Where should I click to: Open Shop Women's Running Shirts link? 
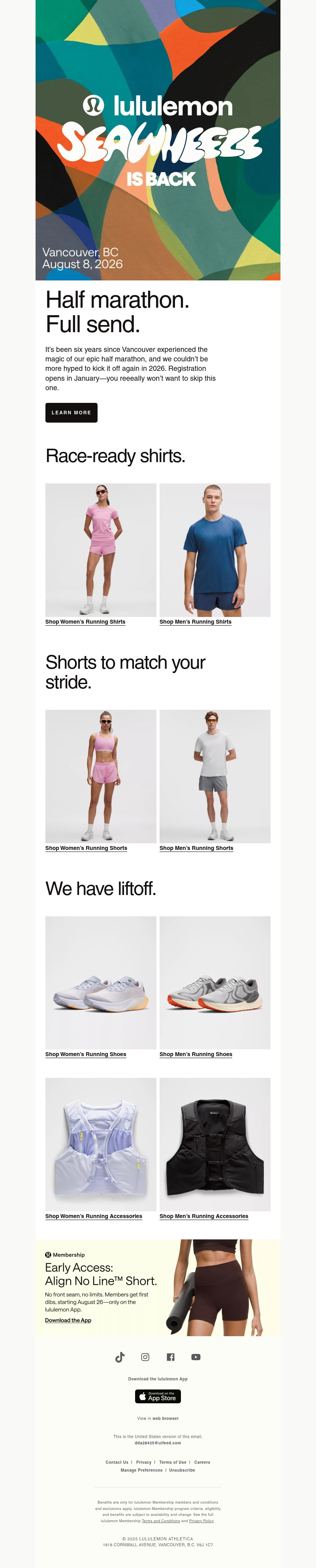coord(85,622)
